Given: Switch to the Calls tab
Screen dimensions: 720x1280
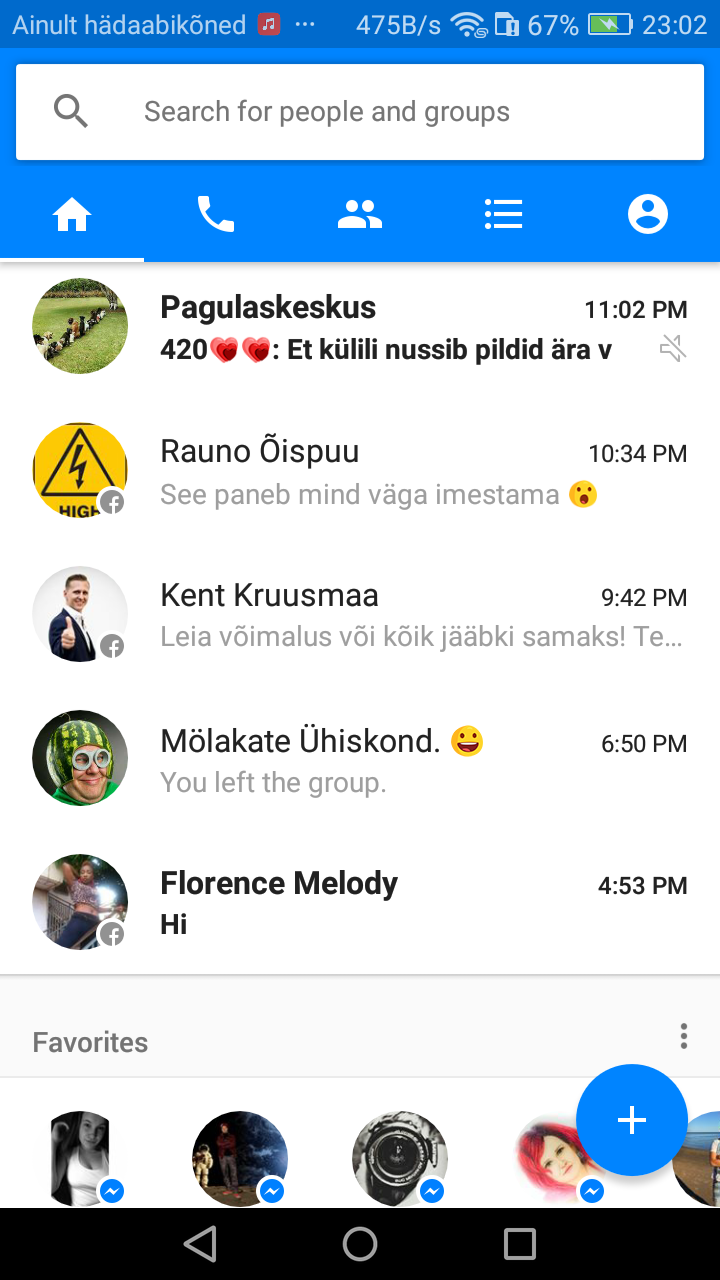Looking at the screenshot, I should 216,214.
